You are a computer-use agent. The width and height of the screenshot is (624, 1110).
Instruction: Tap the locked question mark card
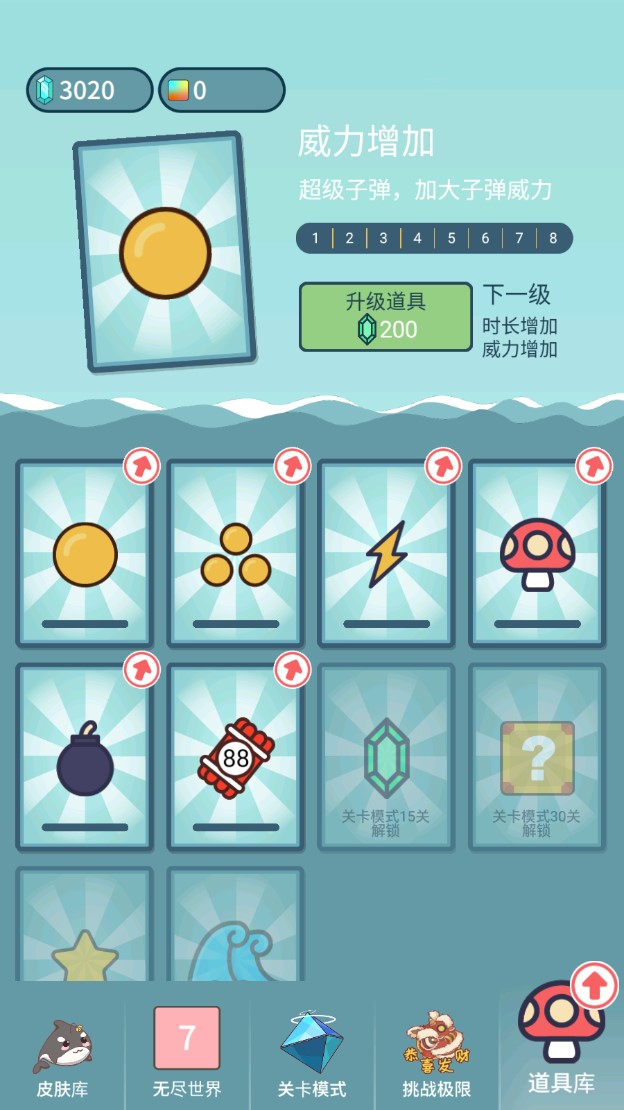[537, 757]
